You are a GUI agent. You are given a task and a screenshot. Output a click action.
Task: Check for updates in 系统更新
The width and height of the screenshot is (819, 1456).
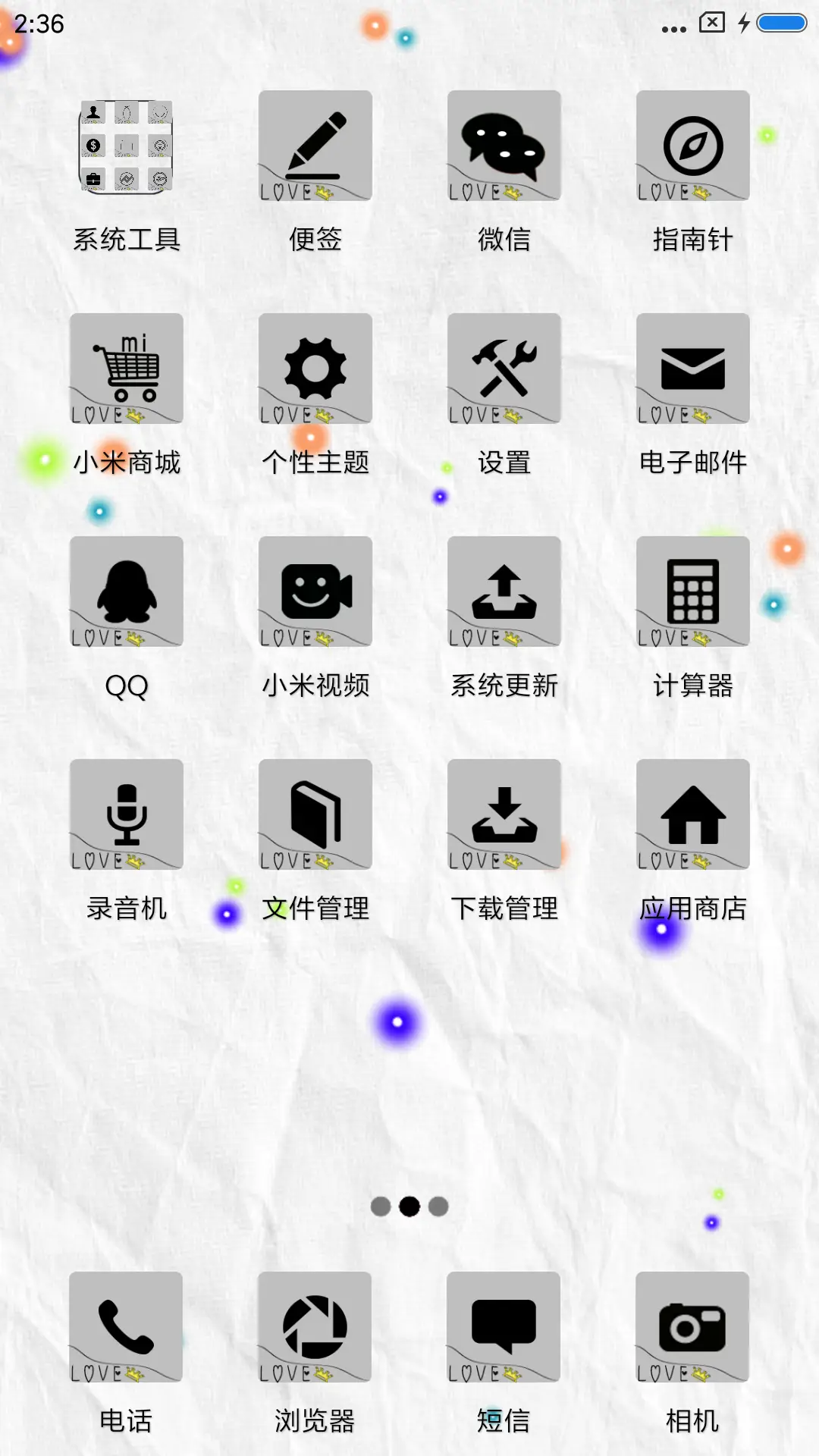point(504,591)
